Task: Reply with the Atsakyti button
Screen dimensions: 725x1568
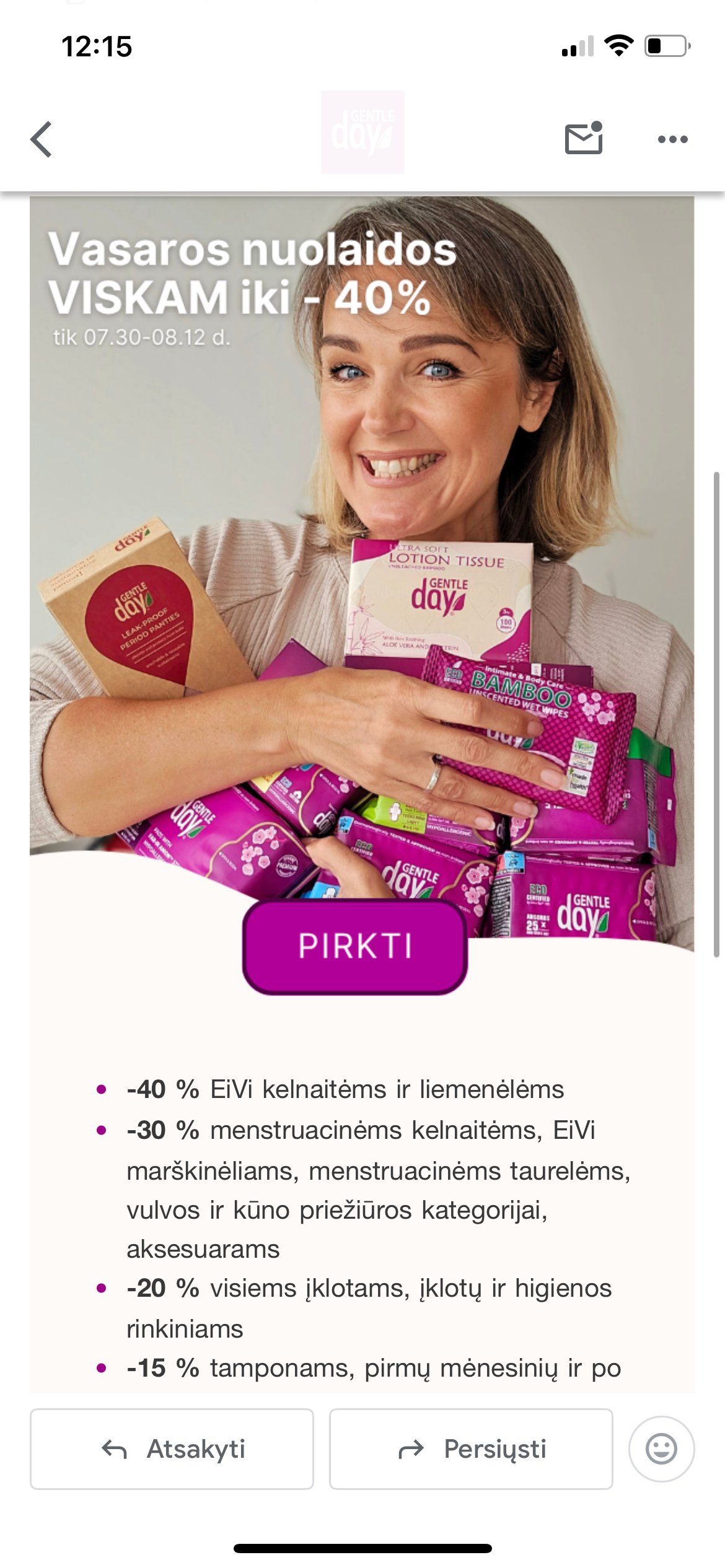Action: click(x=172, y=1449)
